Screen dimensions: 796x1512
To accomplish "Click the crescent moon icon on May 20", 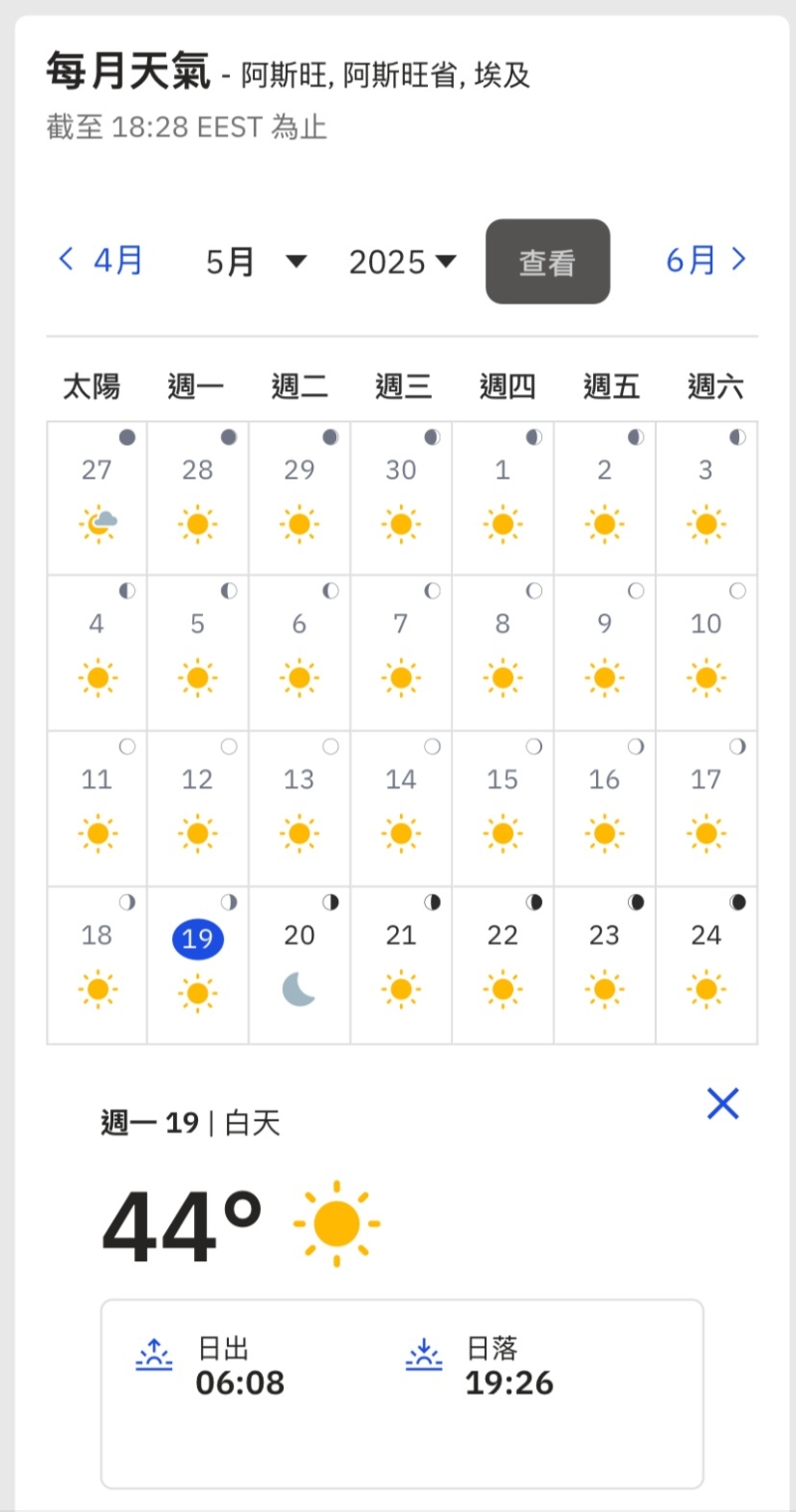I will coord(298,987).
